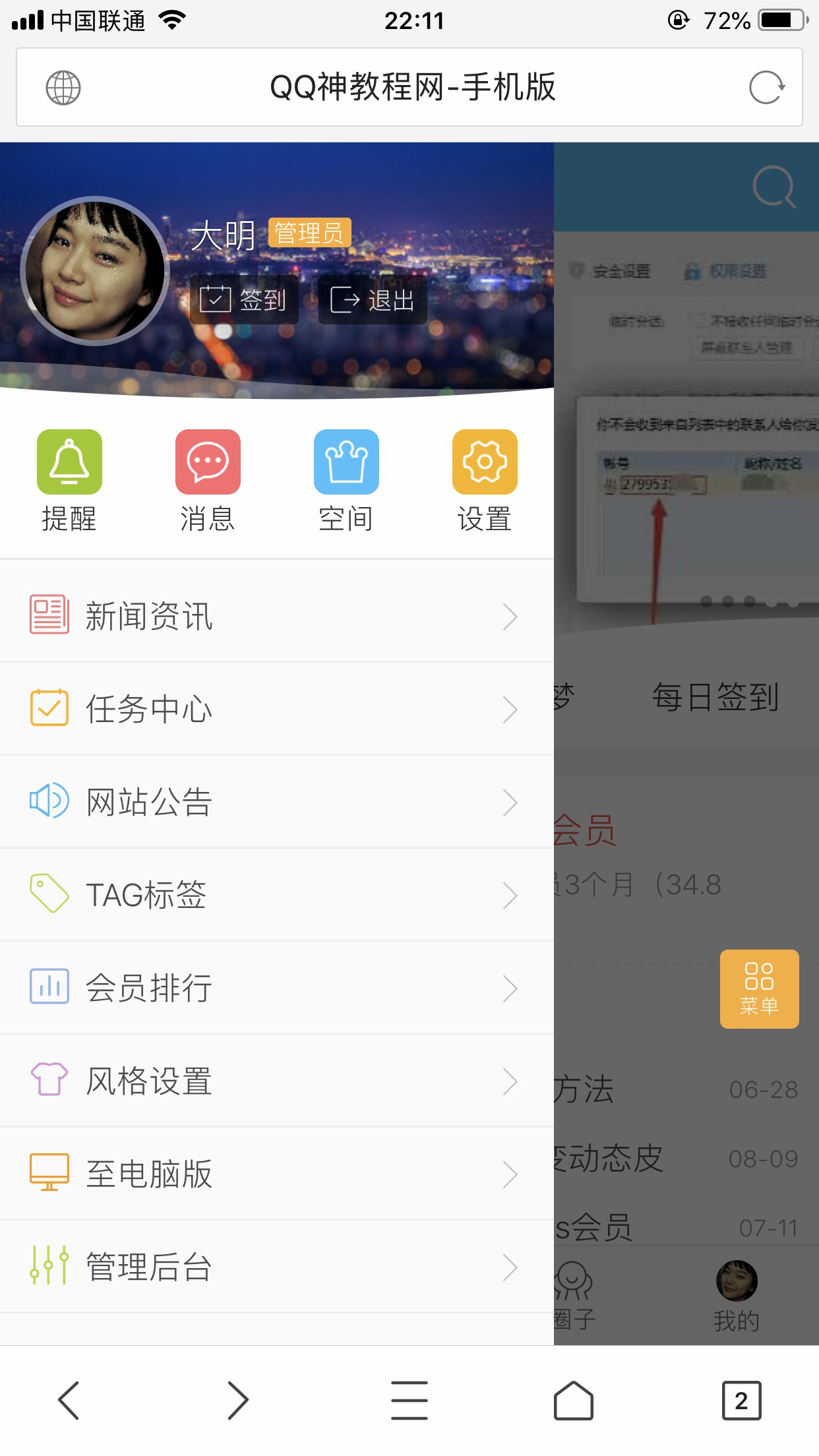The height and width of the screenshot is (1456, 819).
Task: Open the 新闻资讯 news row
Action: [276, 617]
